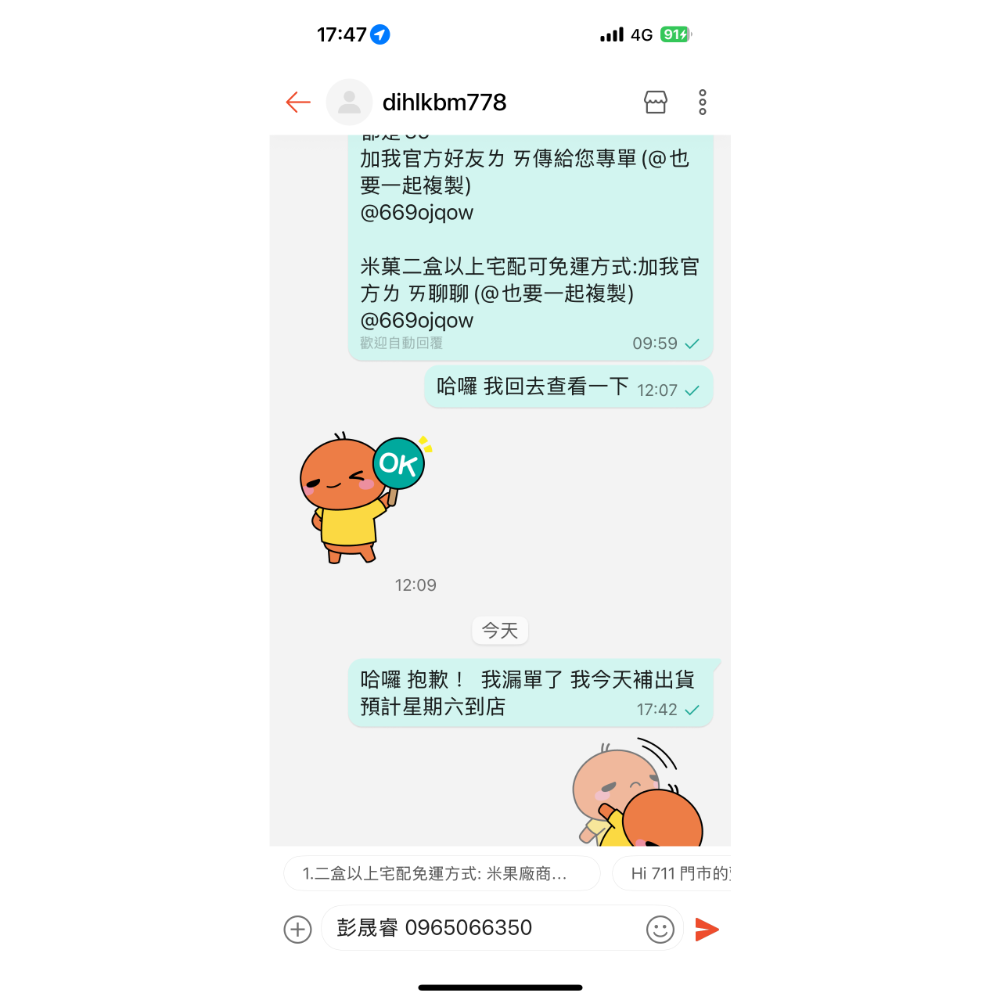Image resolution: width=1000 pixels, height=1000 pixels.
Task: Focus the message text field
Action: tap(480, 928)
